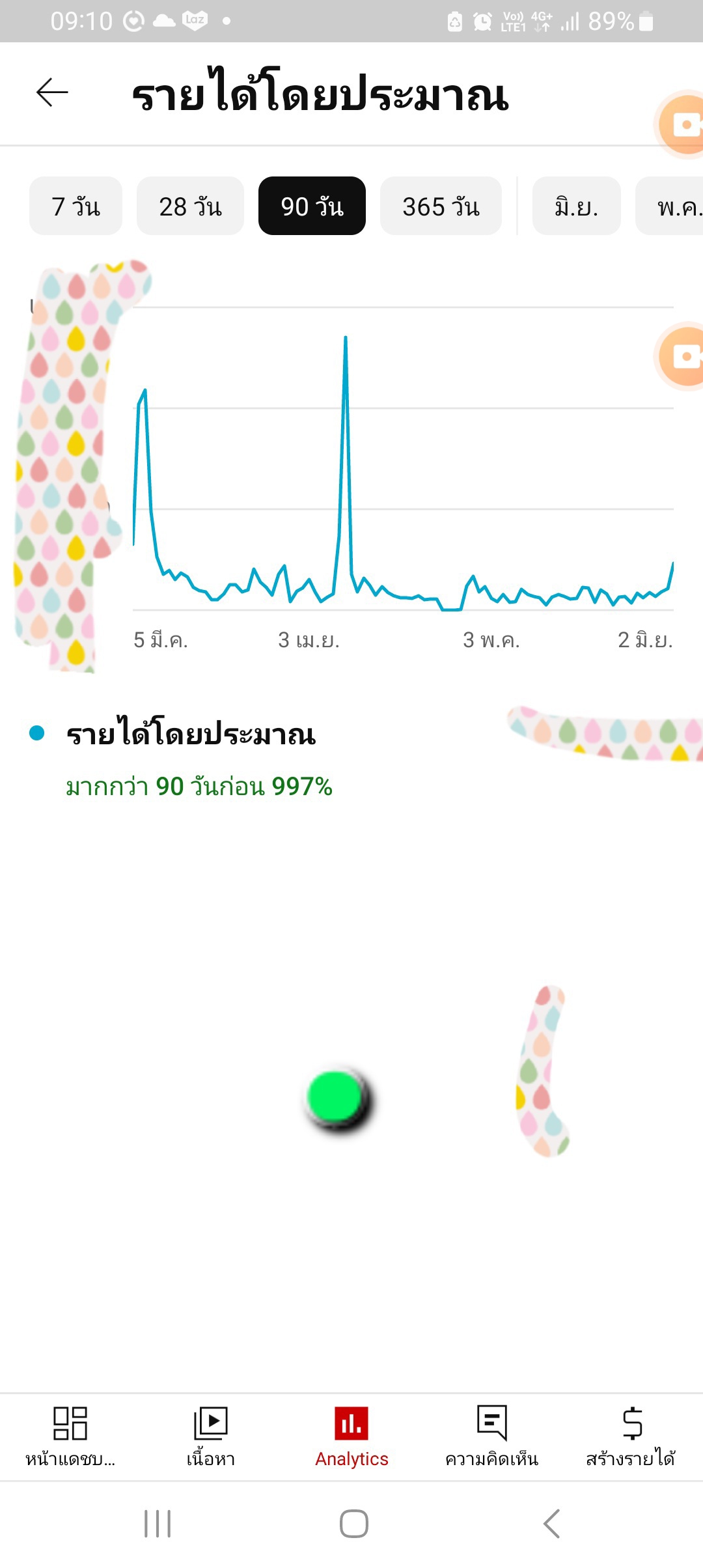This screenshot has height=1568, width=703.
Task: Show the มิ.ย. month data
Action: (x=576, y=206)
